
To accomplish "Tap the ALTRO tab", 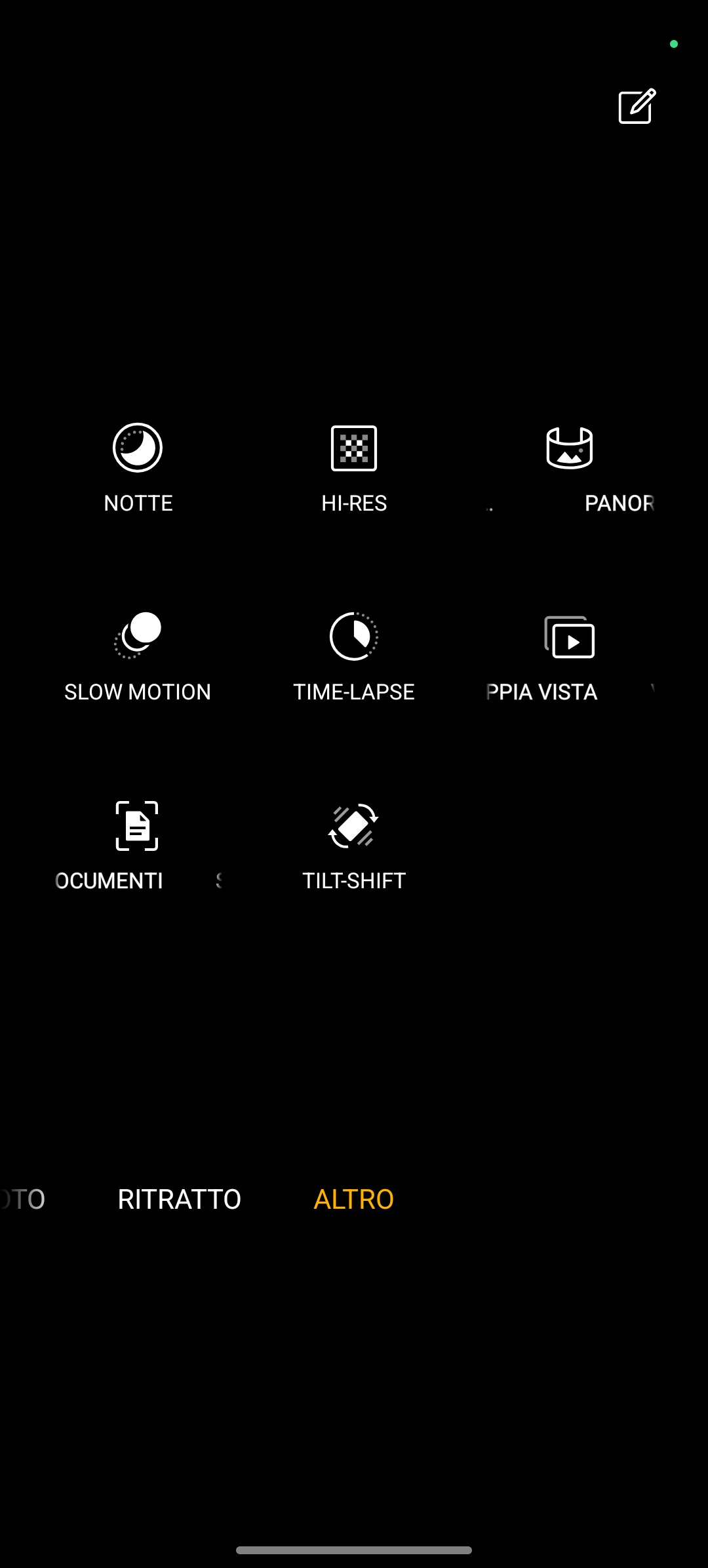I will pos(354,1199).
